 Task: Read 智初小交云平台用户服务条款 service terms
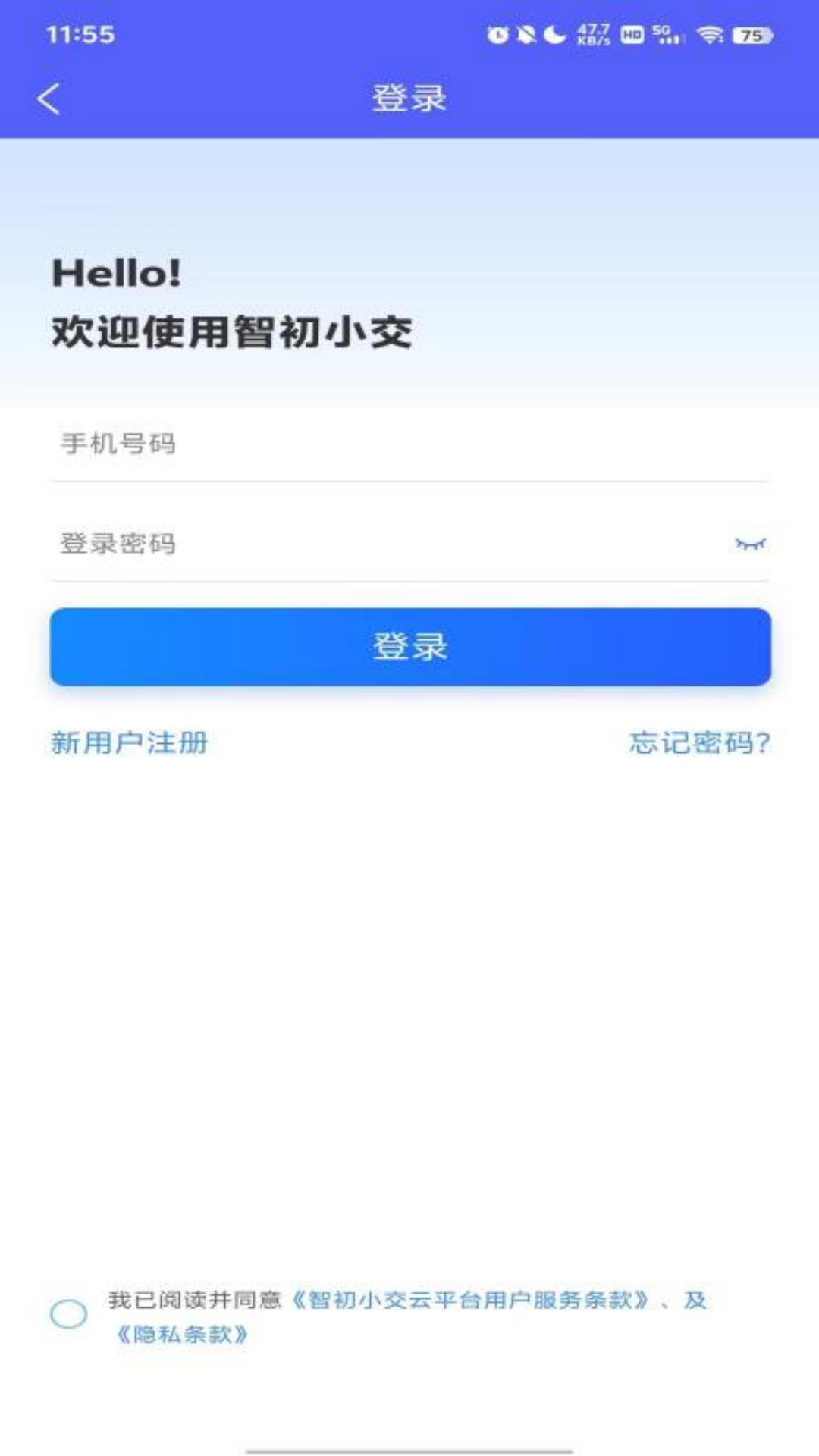[470, 1300]
